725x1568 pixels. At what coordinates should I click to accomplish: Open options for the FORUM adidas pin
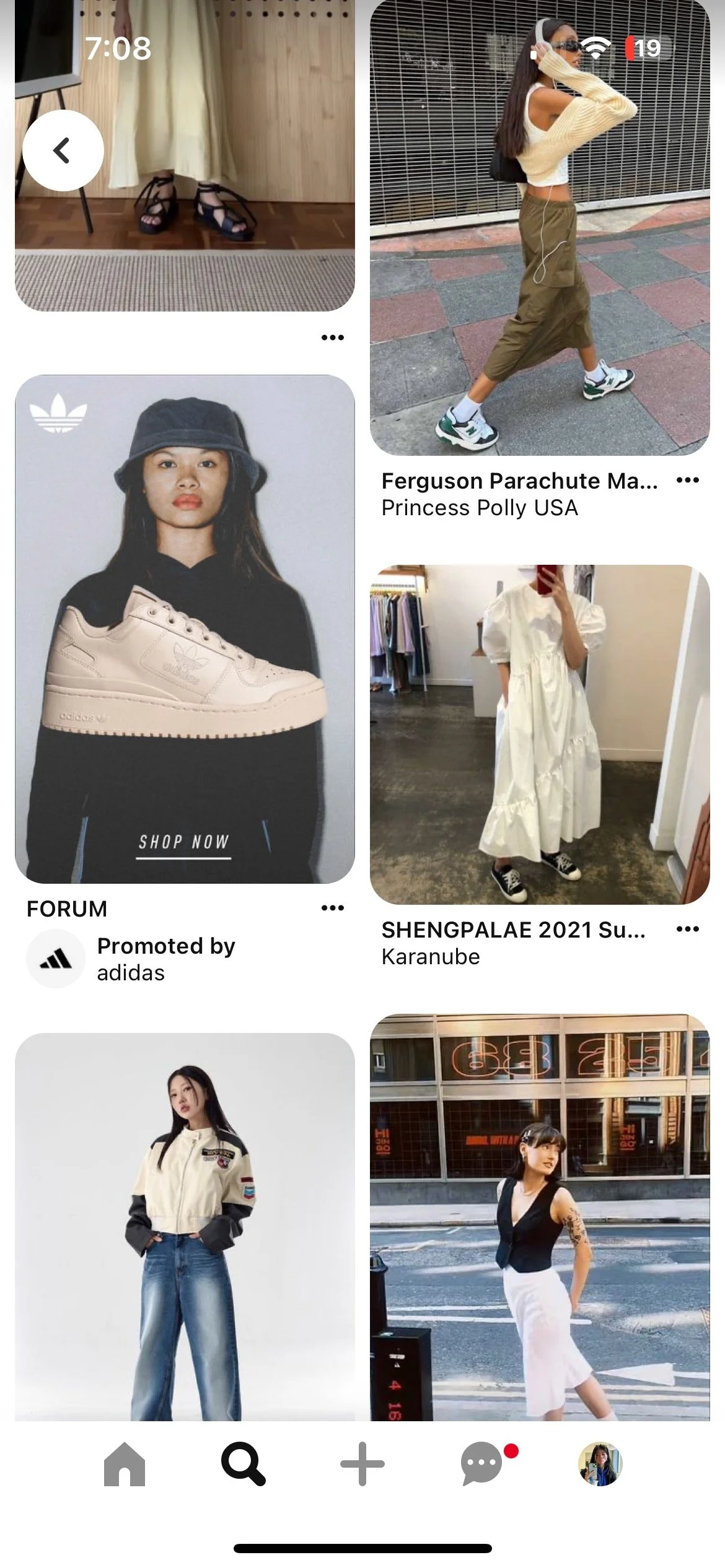click(332, 908)
